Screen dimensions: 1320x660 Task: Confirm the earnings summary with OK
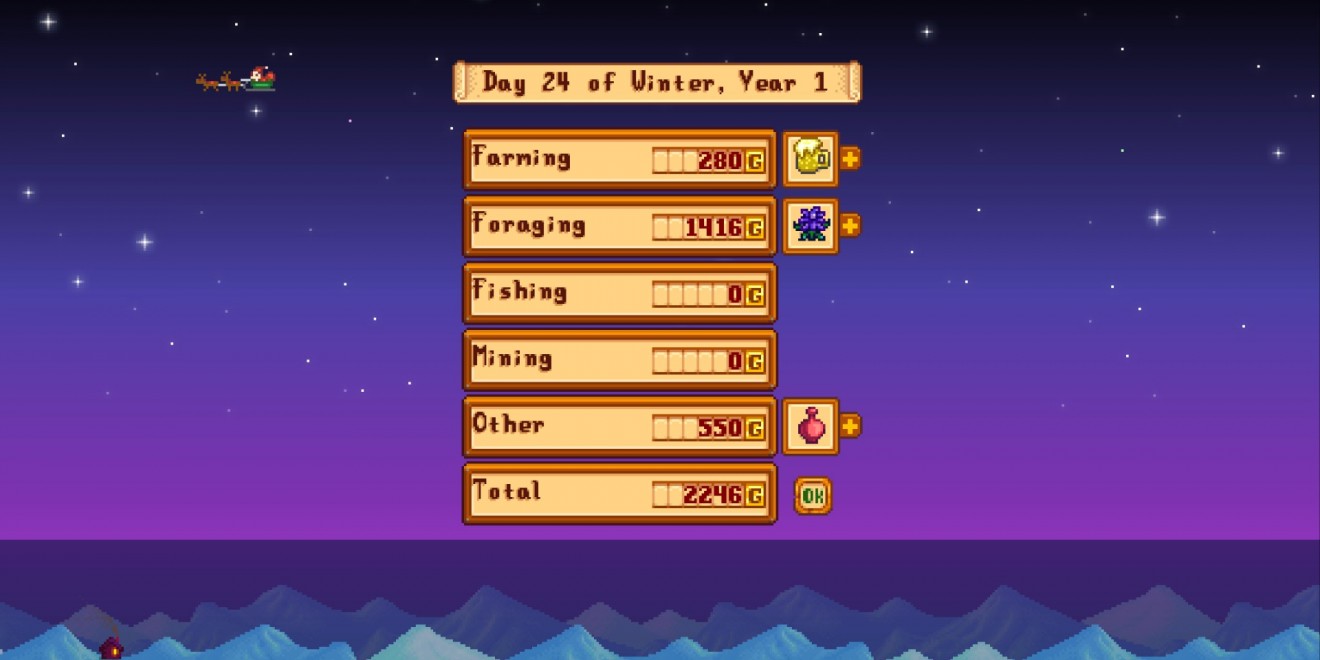pos(812,496)
